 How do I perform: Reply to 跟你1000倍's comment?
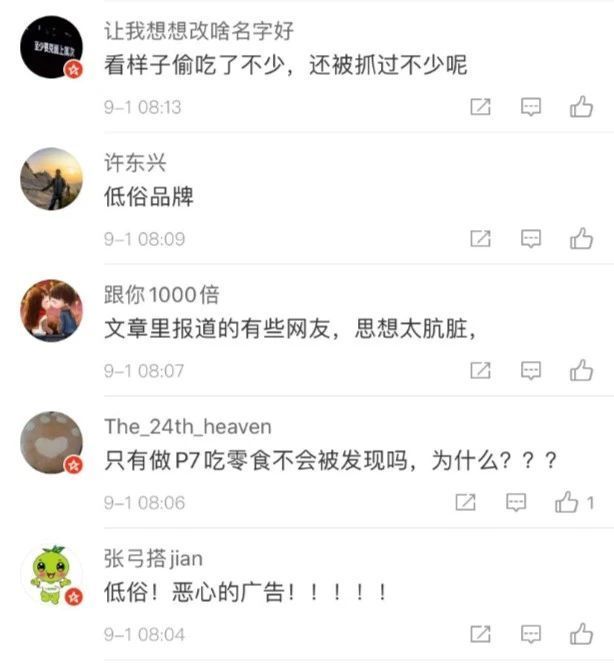click(x=532, y=370)
